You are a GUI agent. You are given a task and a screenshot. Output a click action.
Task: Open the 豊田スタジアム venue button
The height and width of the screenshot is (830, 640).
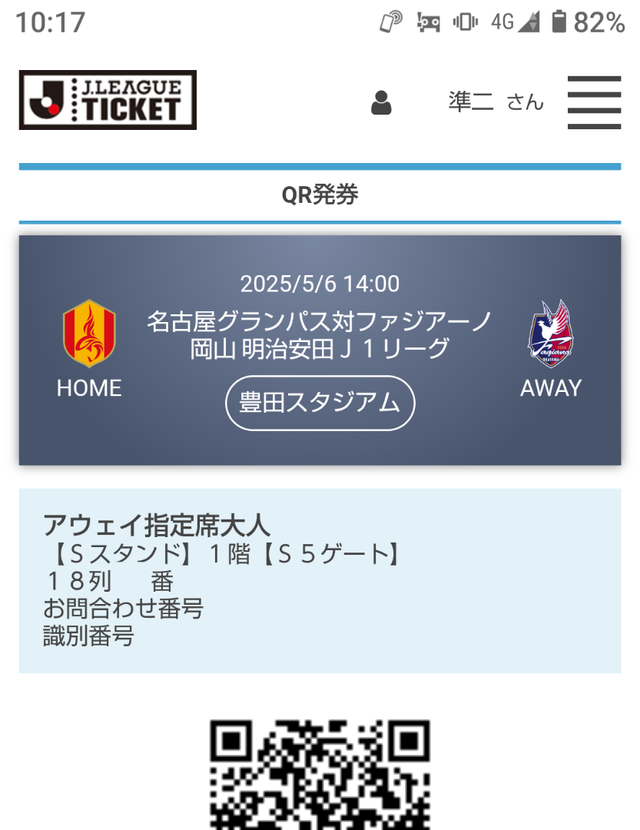320,403
